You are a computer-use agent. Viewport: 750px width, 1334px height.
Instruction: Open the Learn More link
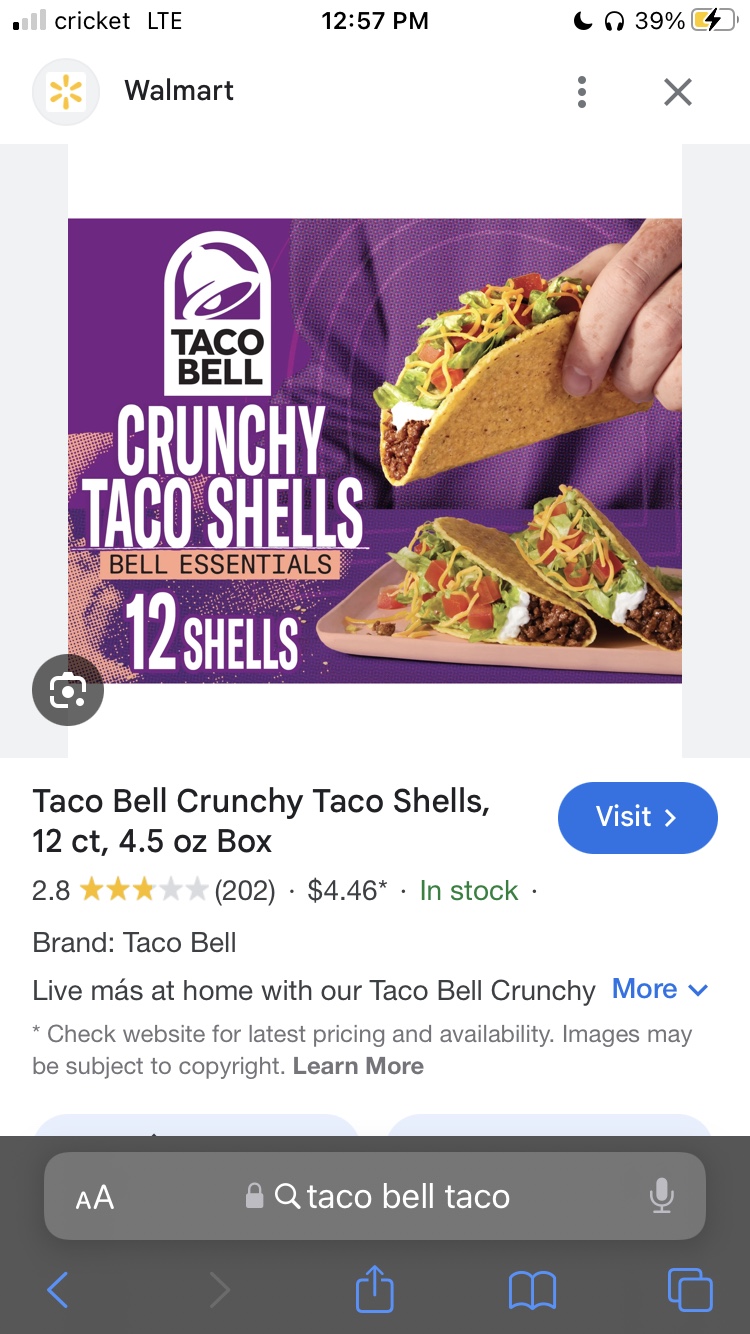point(358,1066)
